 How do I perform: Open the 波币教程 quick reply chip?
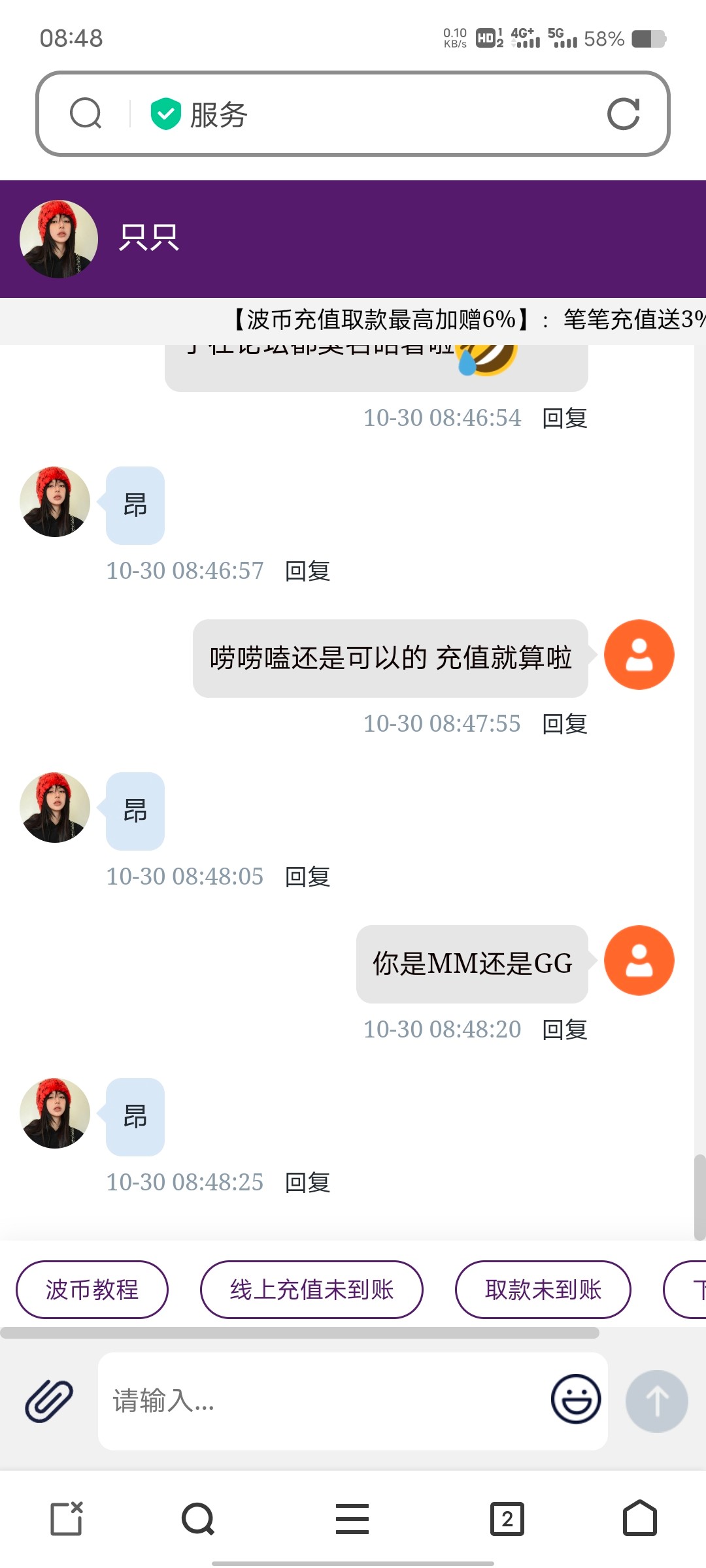pyautogui.click(x=92, y=1290)
